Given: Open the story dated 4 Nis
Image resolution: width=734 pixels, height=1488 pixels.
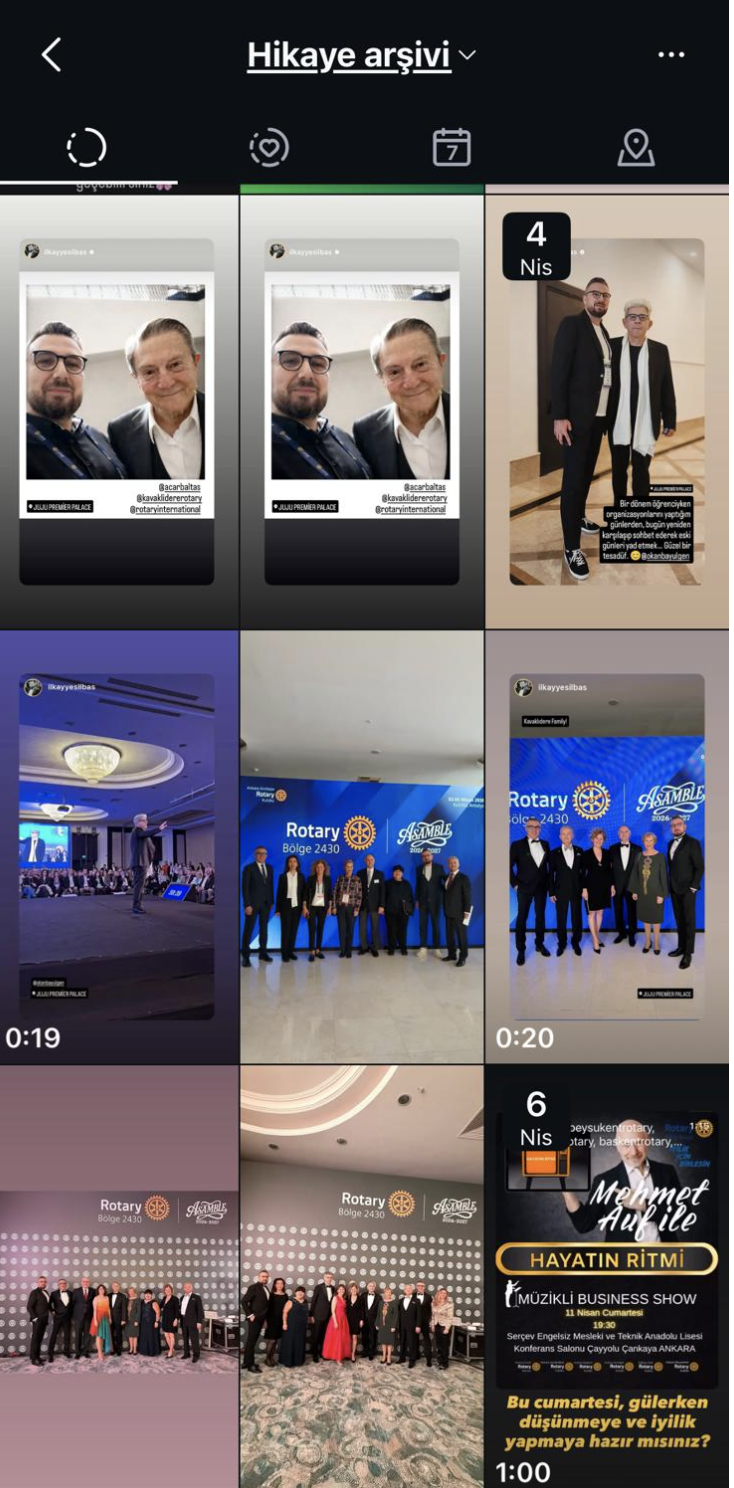Looking at the screenshot, I should (607, 411).
